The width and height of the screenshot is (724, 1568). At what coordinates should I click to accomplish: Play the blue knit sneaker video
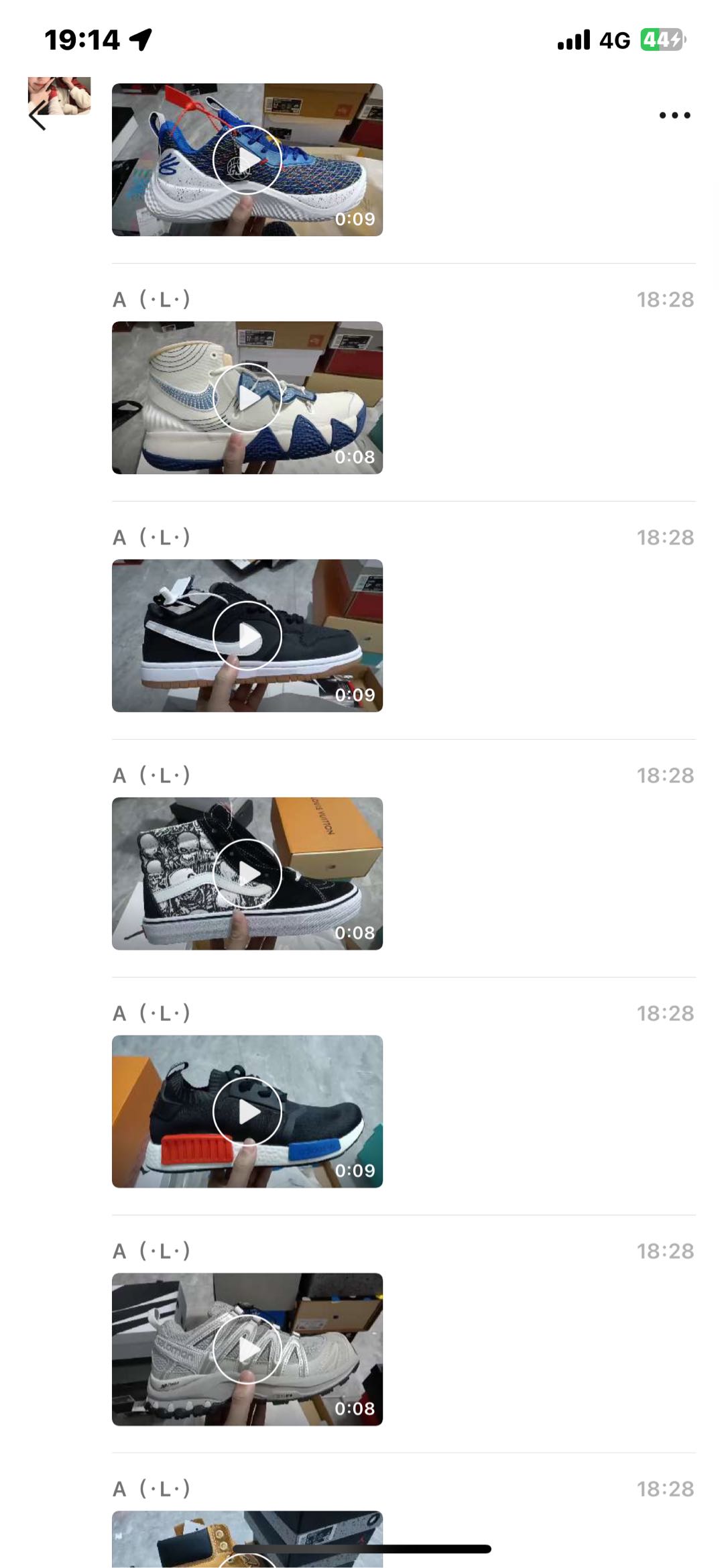247,160
